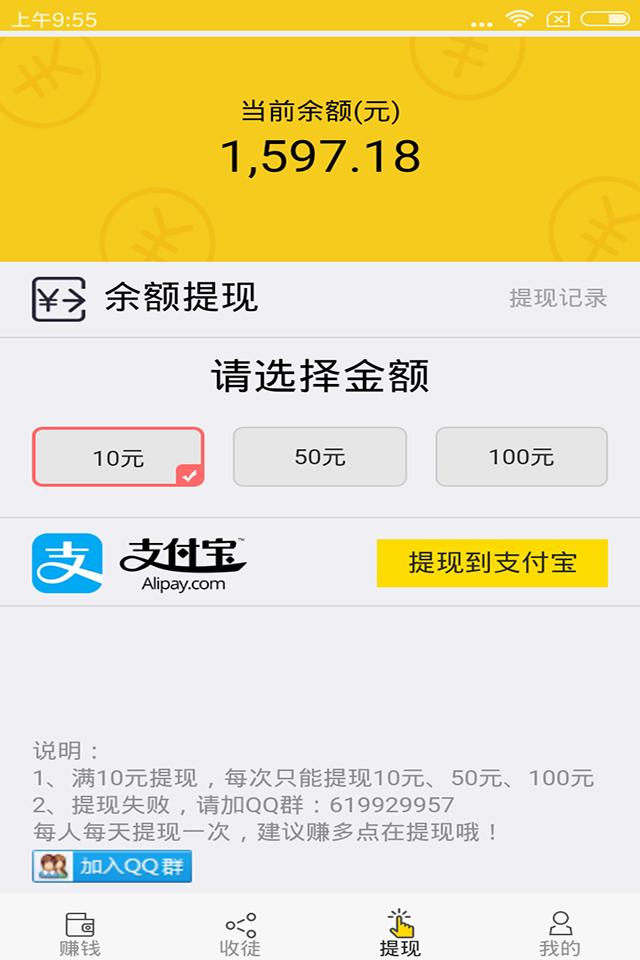640x960 pixels.
Task: Join the QQ group via 加入QQ群
Action: click(112, 866)
